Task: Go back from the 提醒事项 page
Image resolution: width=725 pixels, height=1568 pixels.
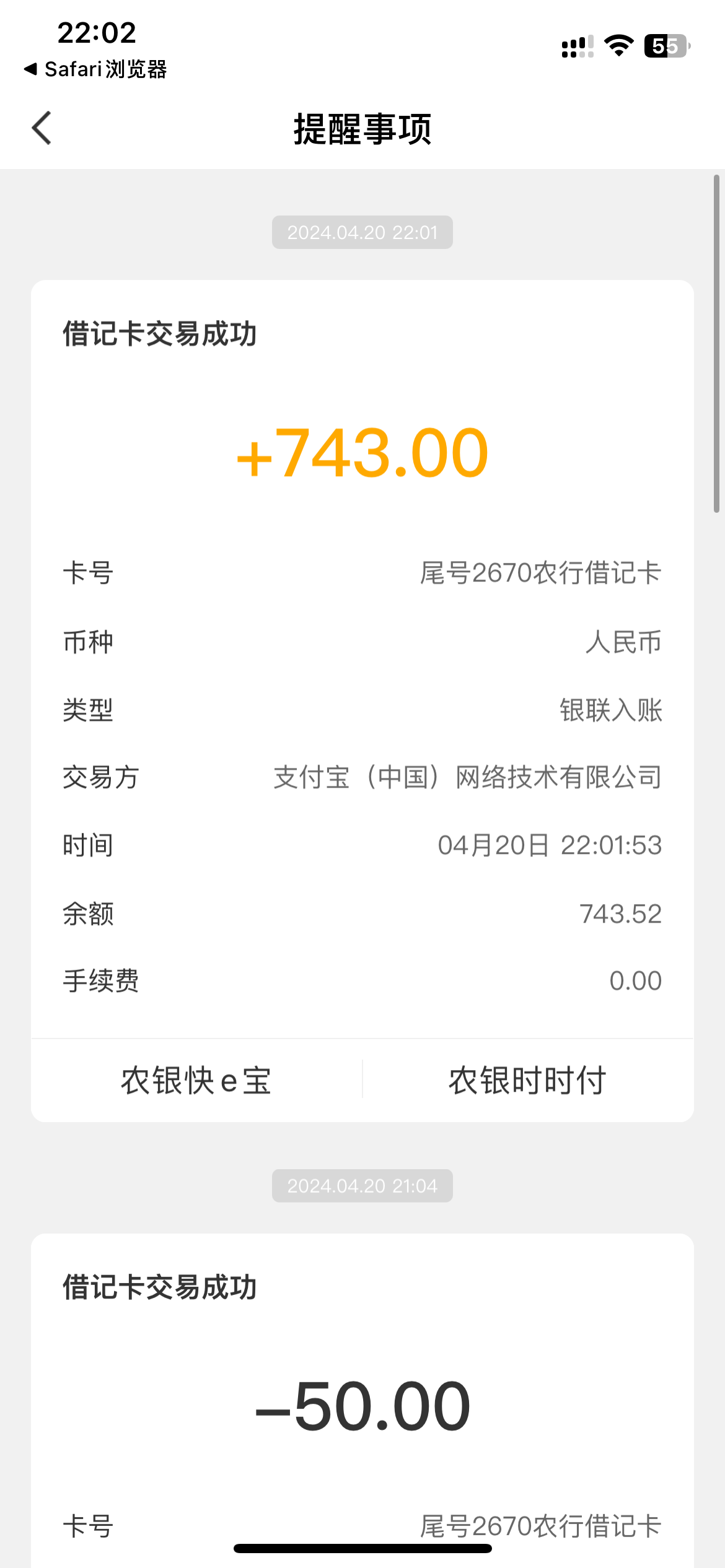Action: 42,128
